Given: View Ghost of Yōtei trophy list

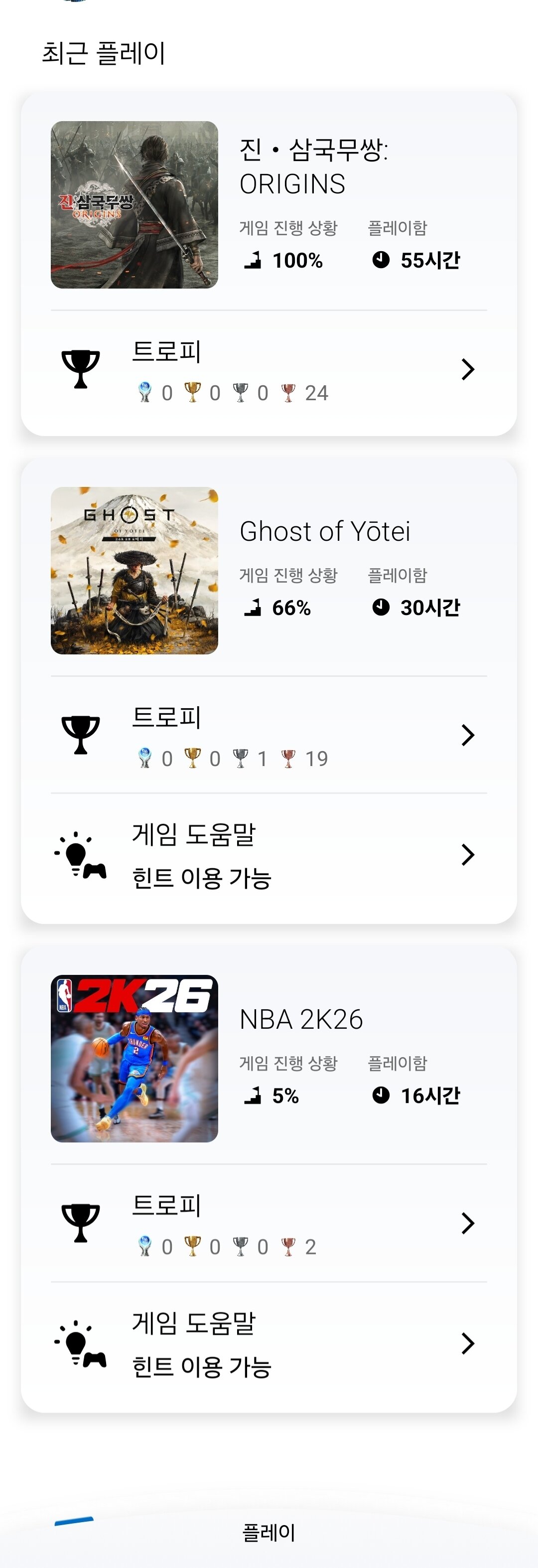Looking at the screenshot, I should click(x=269, y=735).
